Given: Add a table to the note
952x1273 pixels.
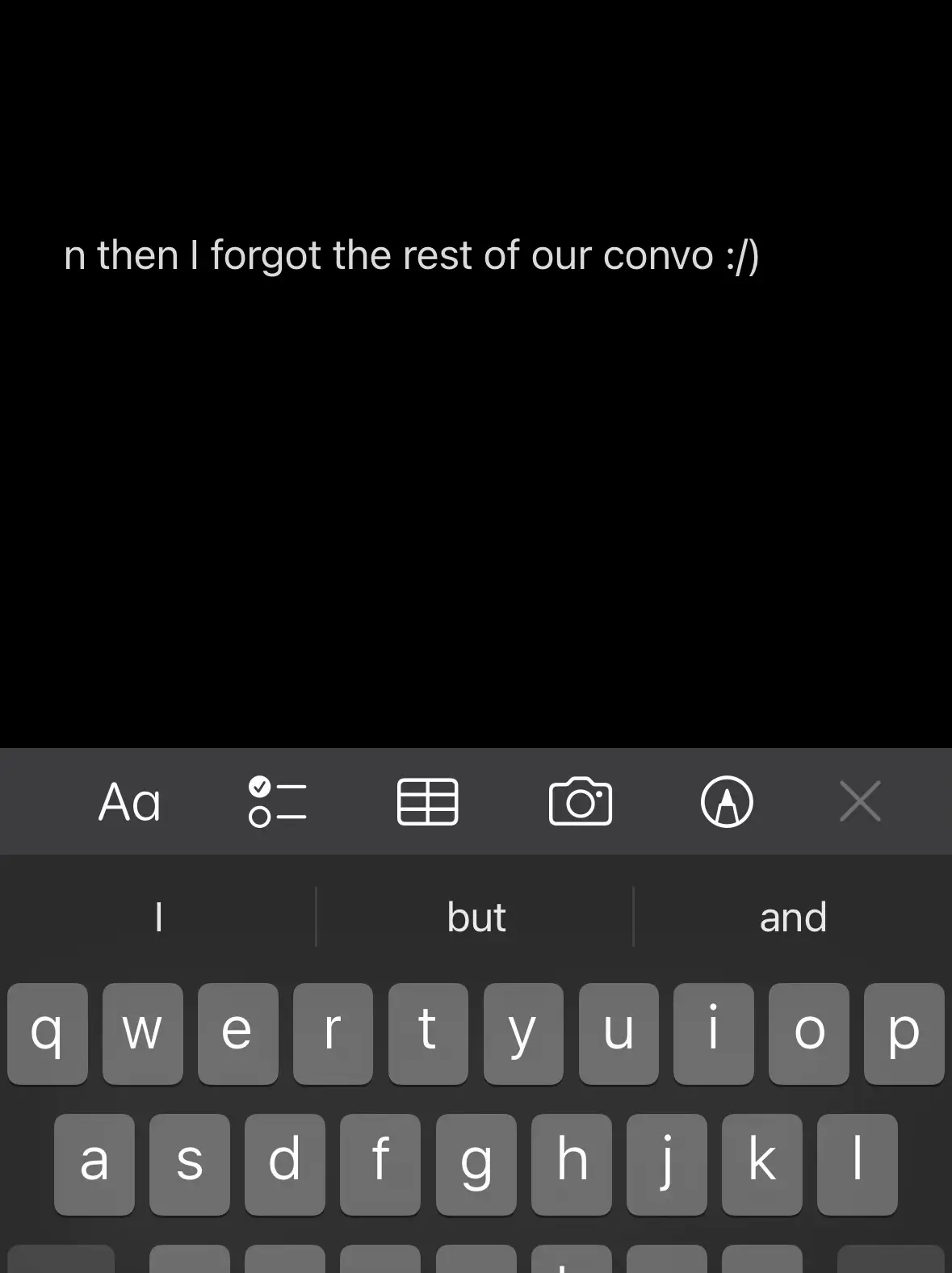Looking at the screenshot, I should click(x=428, y=802).
